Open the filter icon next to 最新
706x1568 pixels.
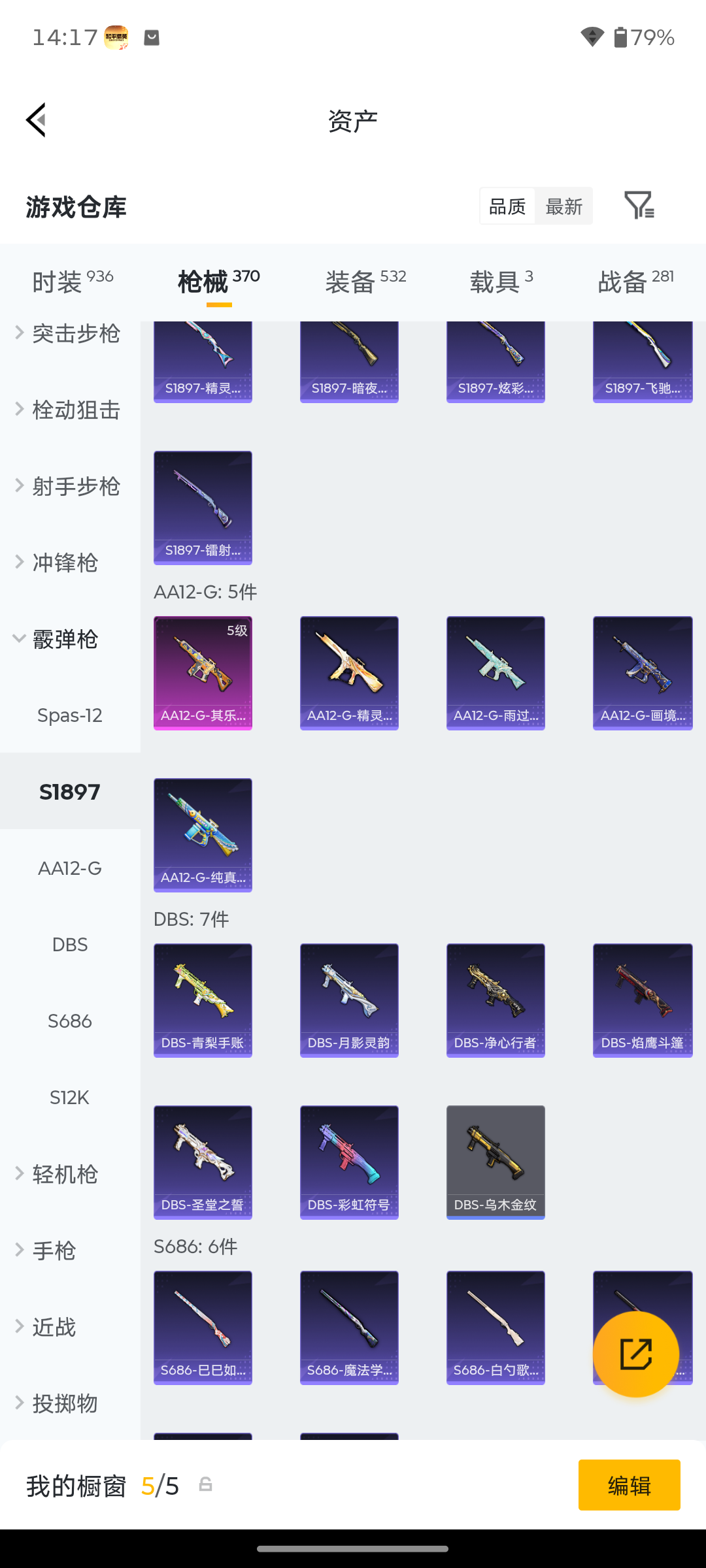tap(639, 206)
